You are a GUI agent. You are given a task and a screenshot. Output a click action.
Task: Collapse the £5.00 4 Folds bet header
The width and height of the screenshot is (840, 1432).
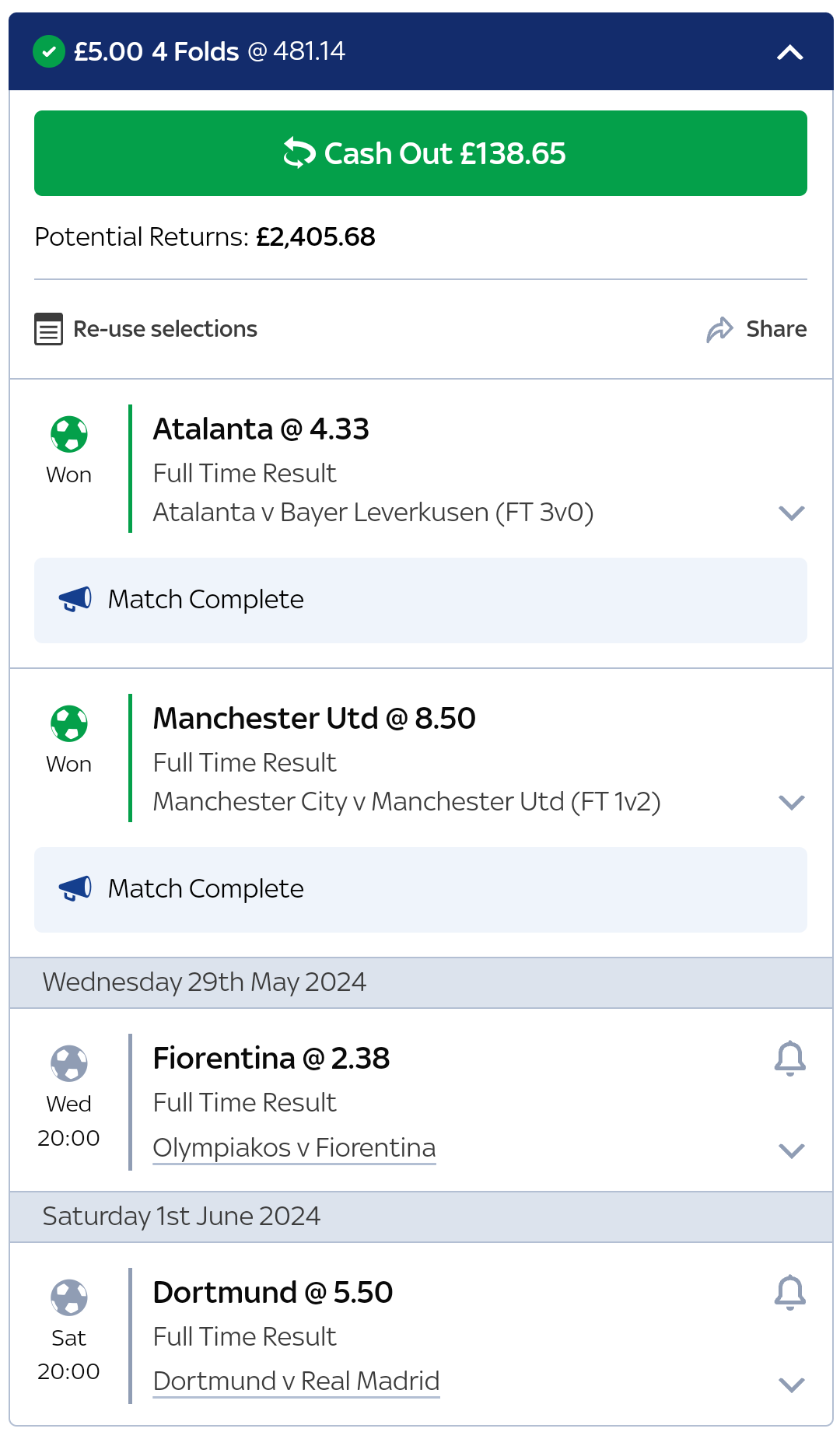789,53
